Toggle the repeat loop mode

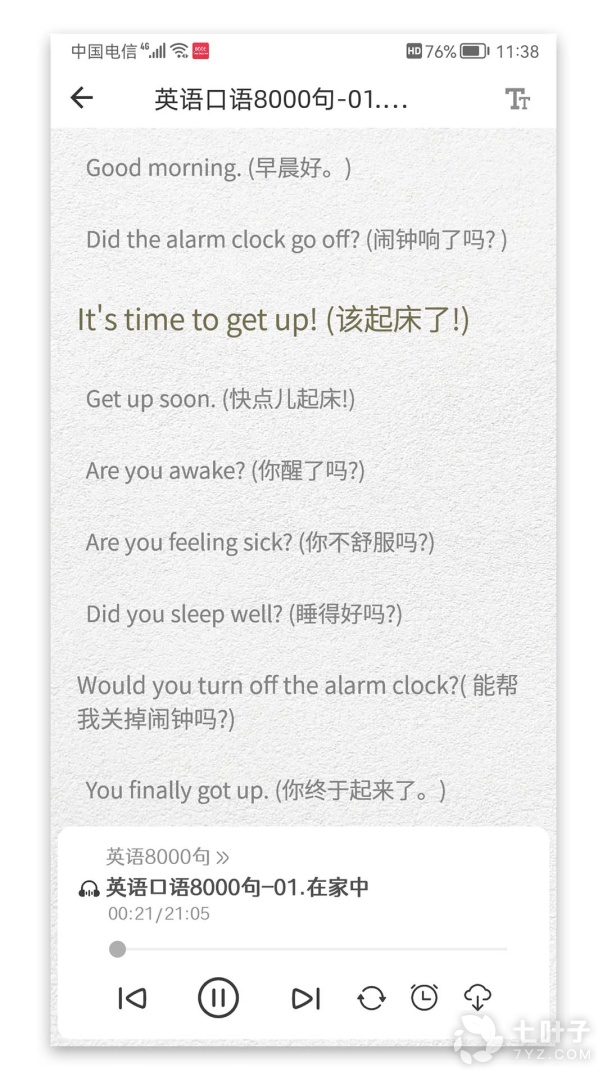pyautogui.click(x=371, y=997)
